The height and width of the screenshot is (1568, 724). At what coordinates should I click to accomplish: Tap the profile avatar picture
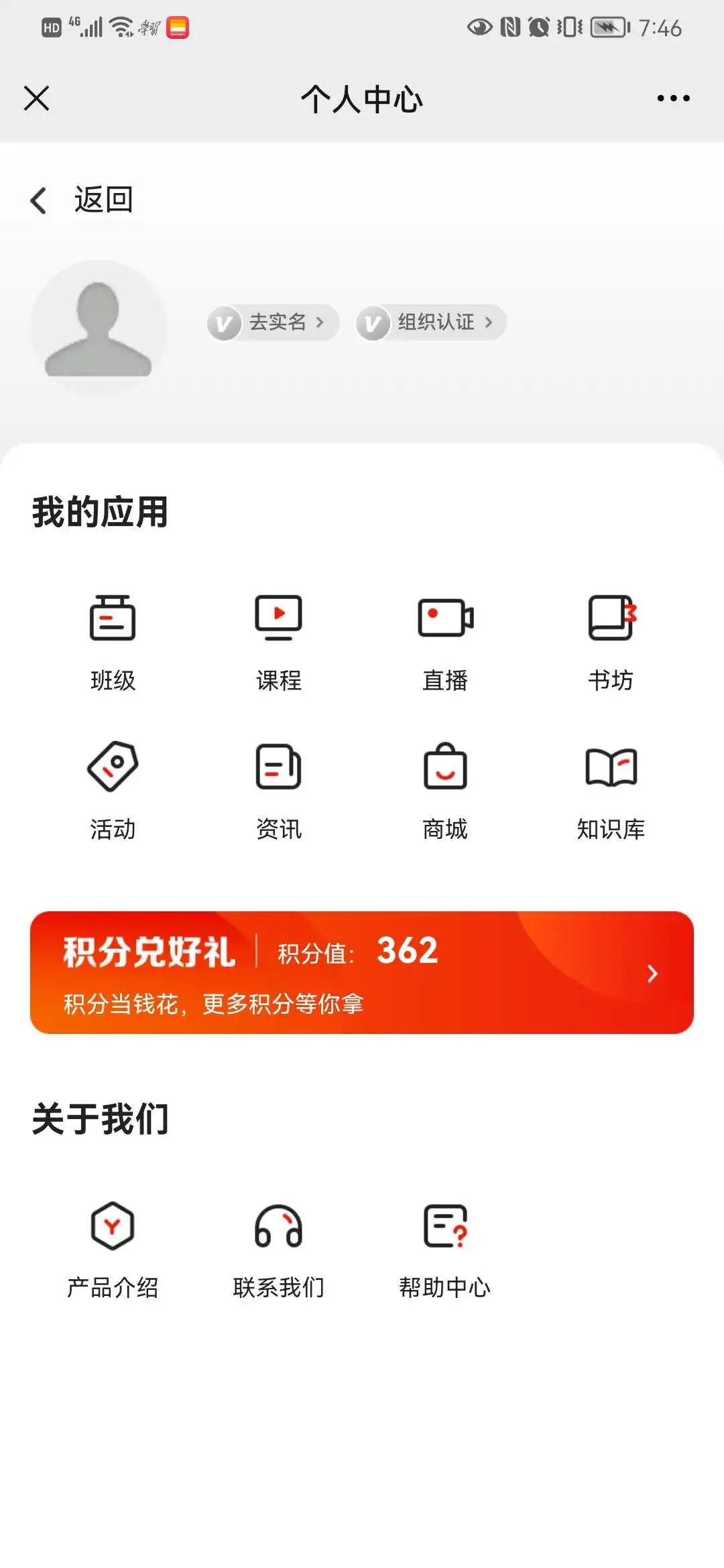tap(99, 328)
